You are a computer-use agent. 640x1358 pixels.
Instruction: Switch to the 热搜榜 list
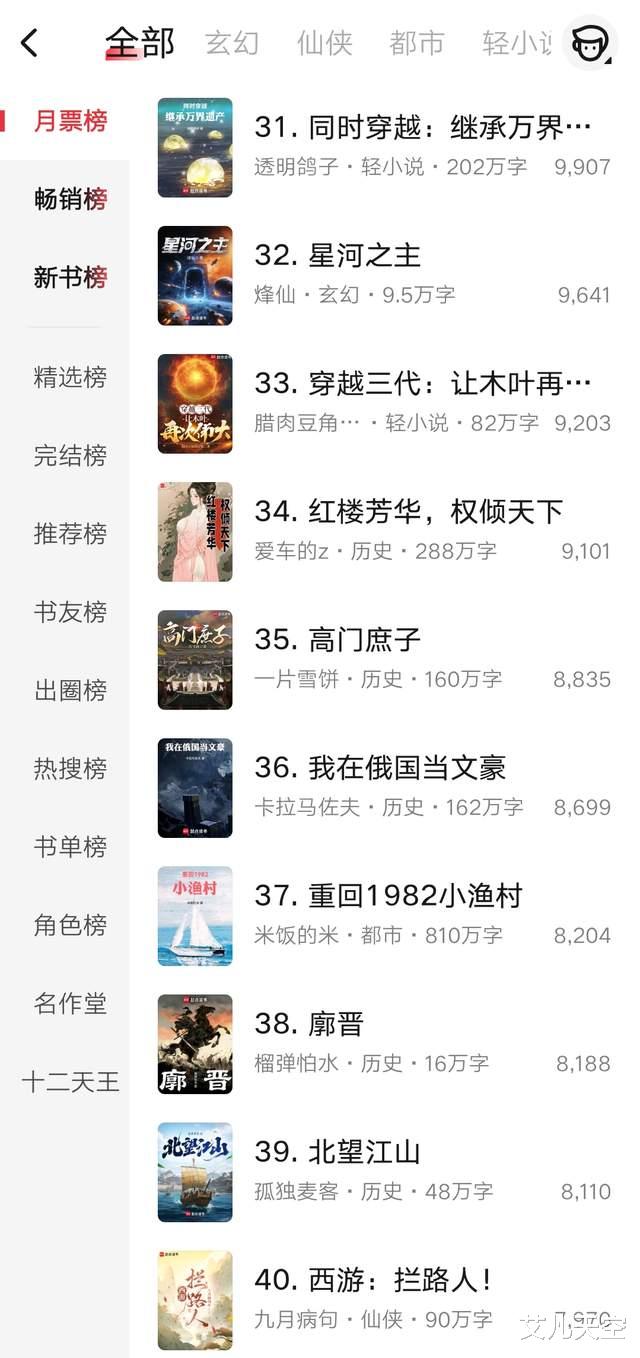coord(70,768)
